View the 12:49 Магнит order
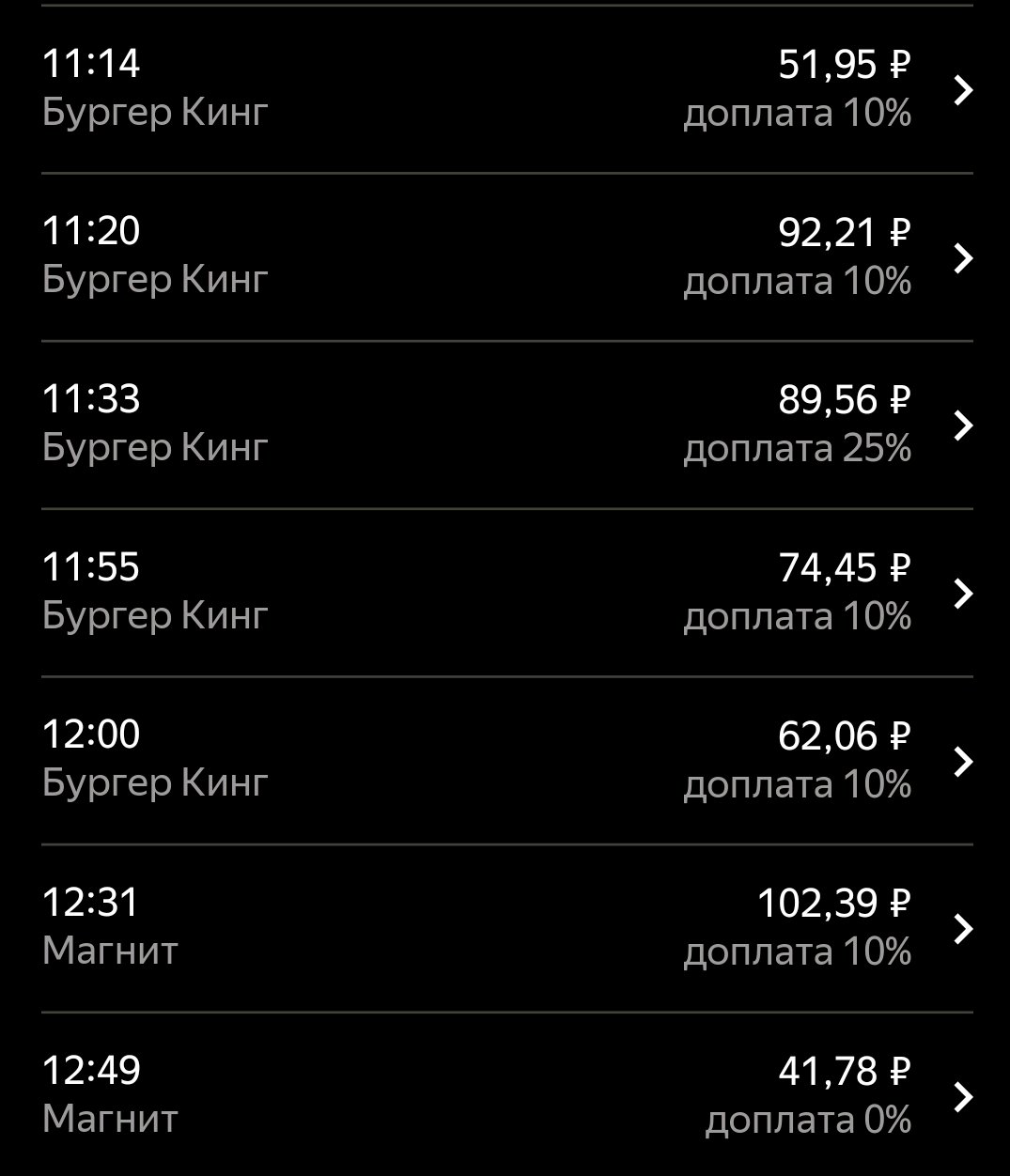Viewport: 1010px width, 1176px height. [x=505, y=1095]
